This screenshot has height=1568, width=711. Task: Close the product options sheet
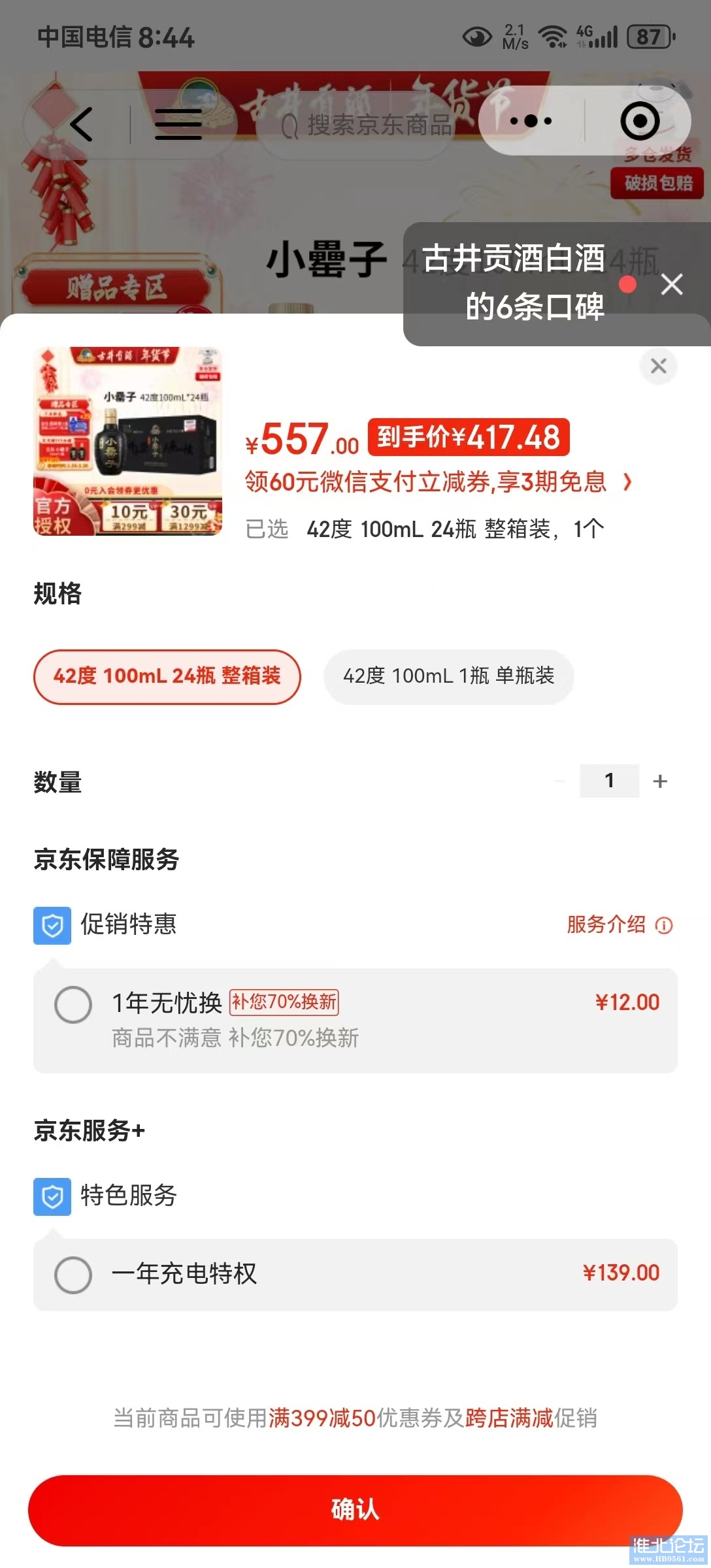click(658, 366)
